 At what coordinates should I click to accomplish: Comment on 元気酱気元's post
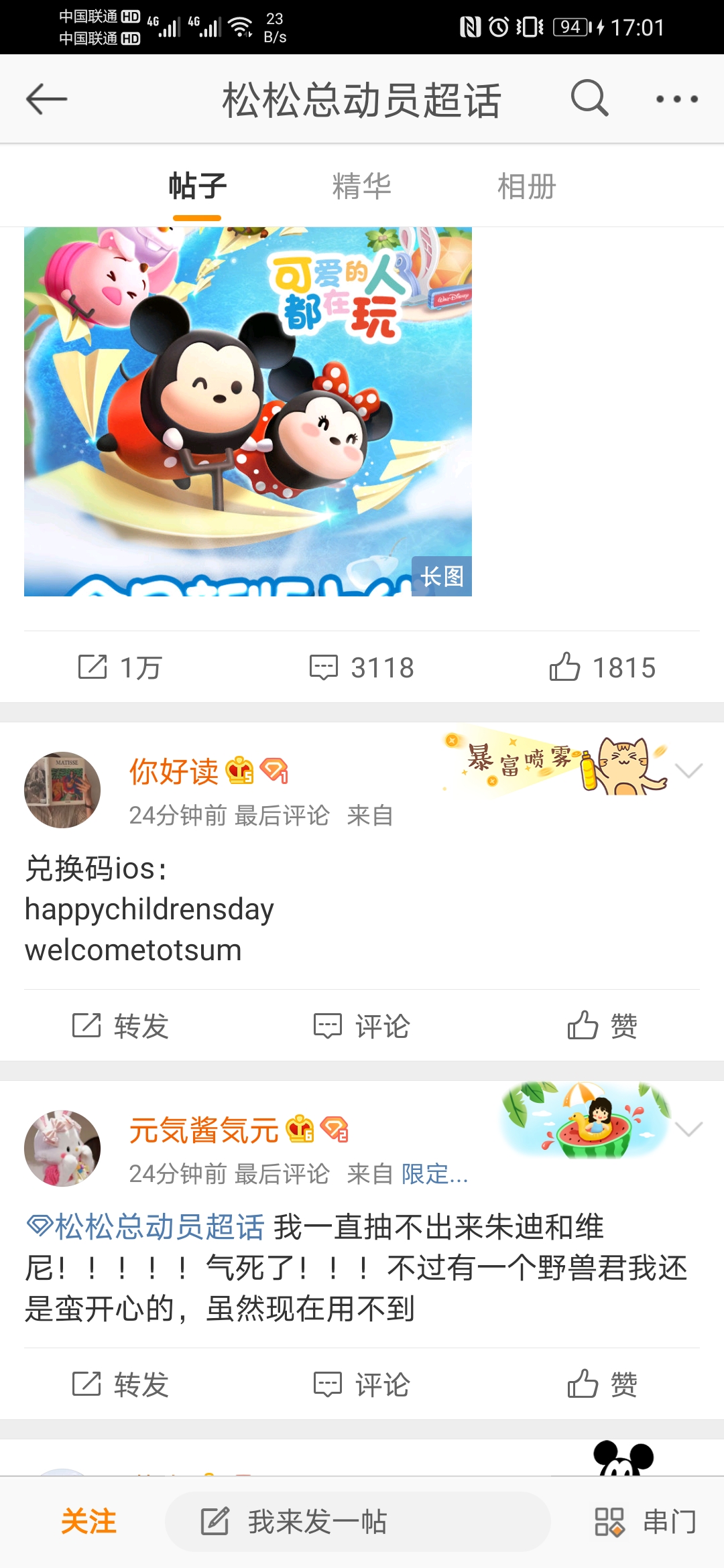click(362, 1384)
